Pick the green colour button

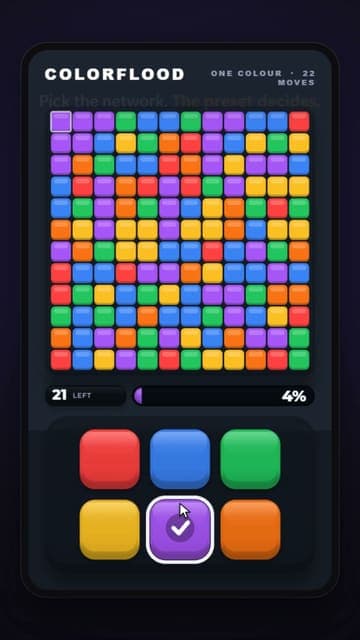[x=251, y=459]
